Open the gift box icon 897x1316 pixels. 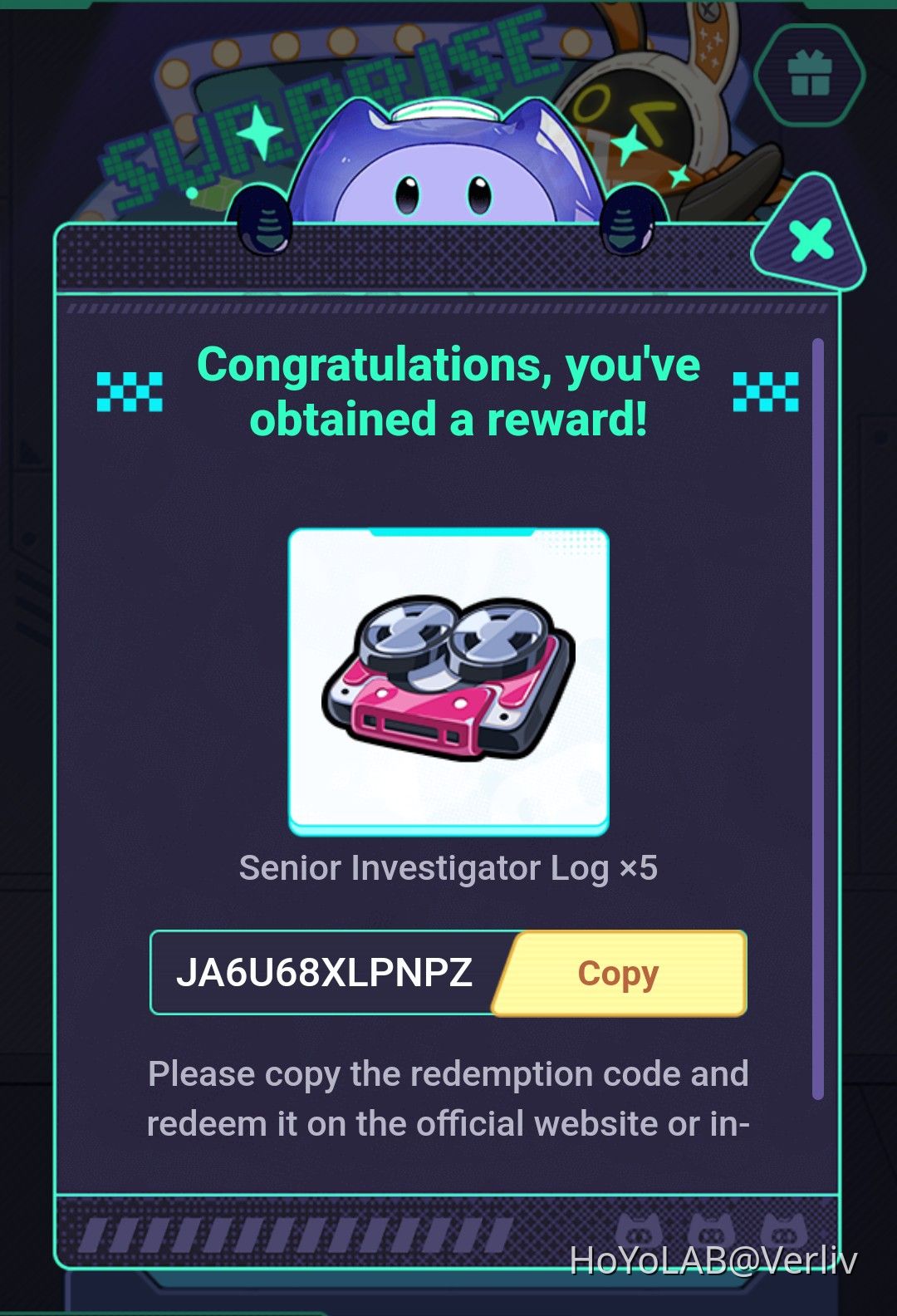(x=810, y=73)
